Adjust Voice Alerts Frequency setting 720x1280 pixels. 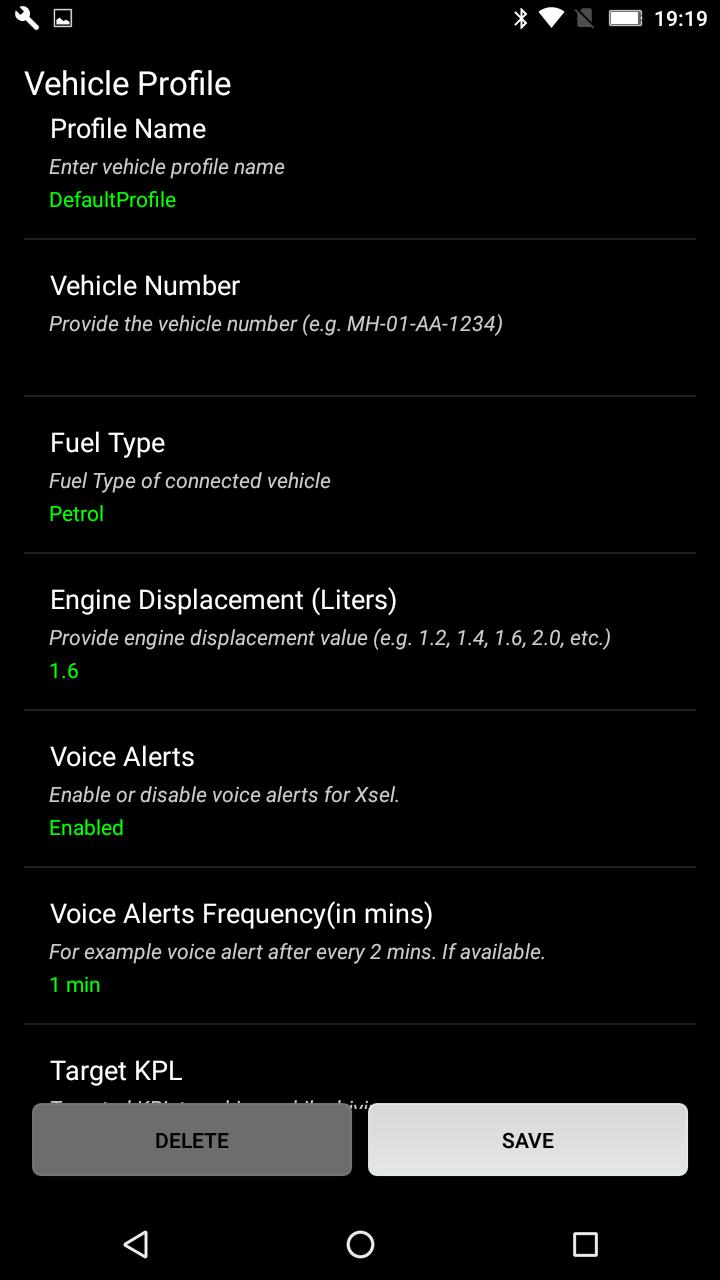click(x=360, y=947)
